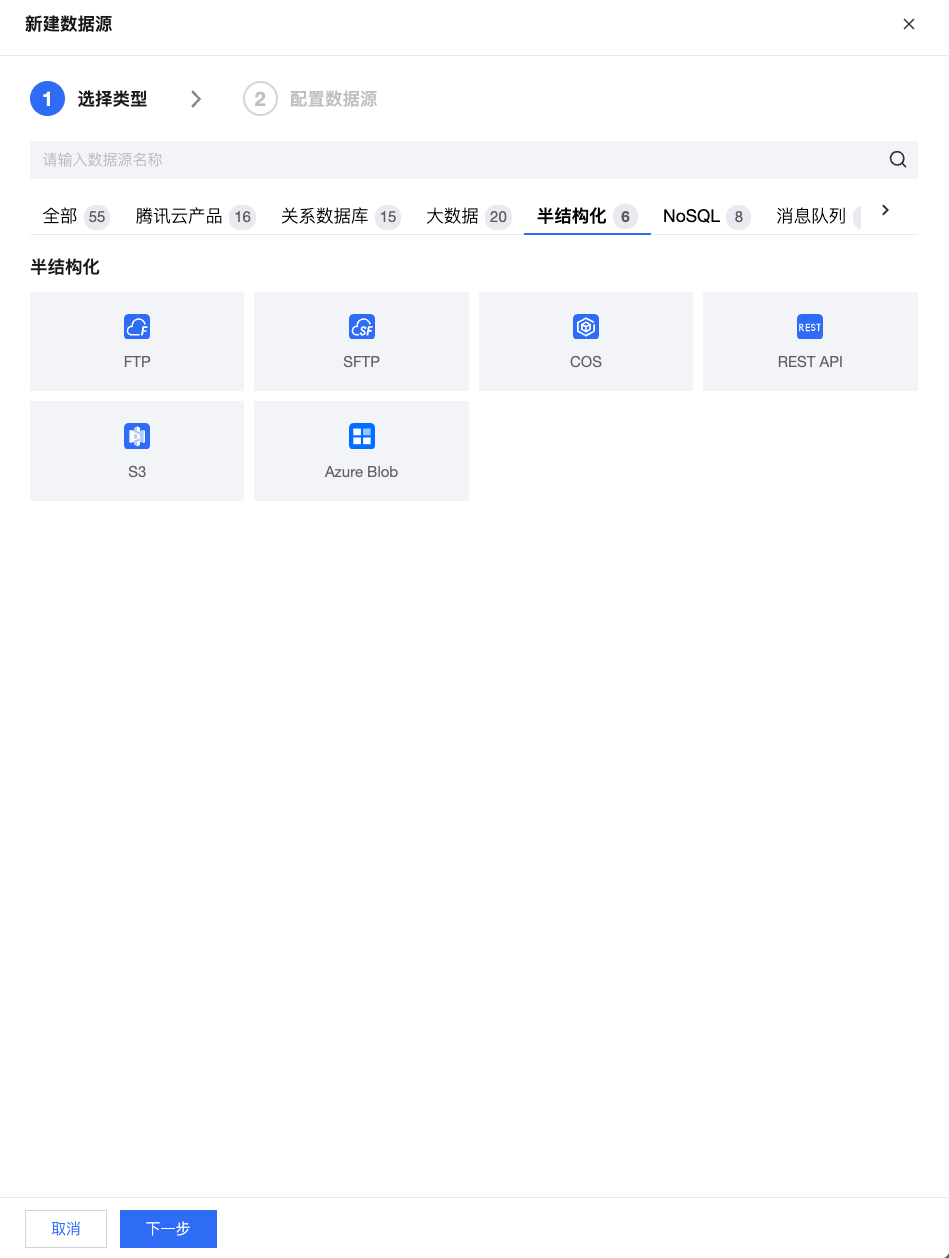Pick the COS data source
Image resolution: width=949 pixels, height=1258 pixels.
point(586,341)
